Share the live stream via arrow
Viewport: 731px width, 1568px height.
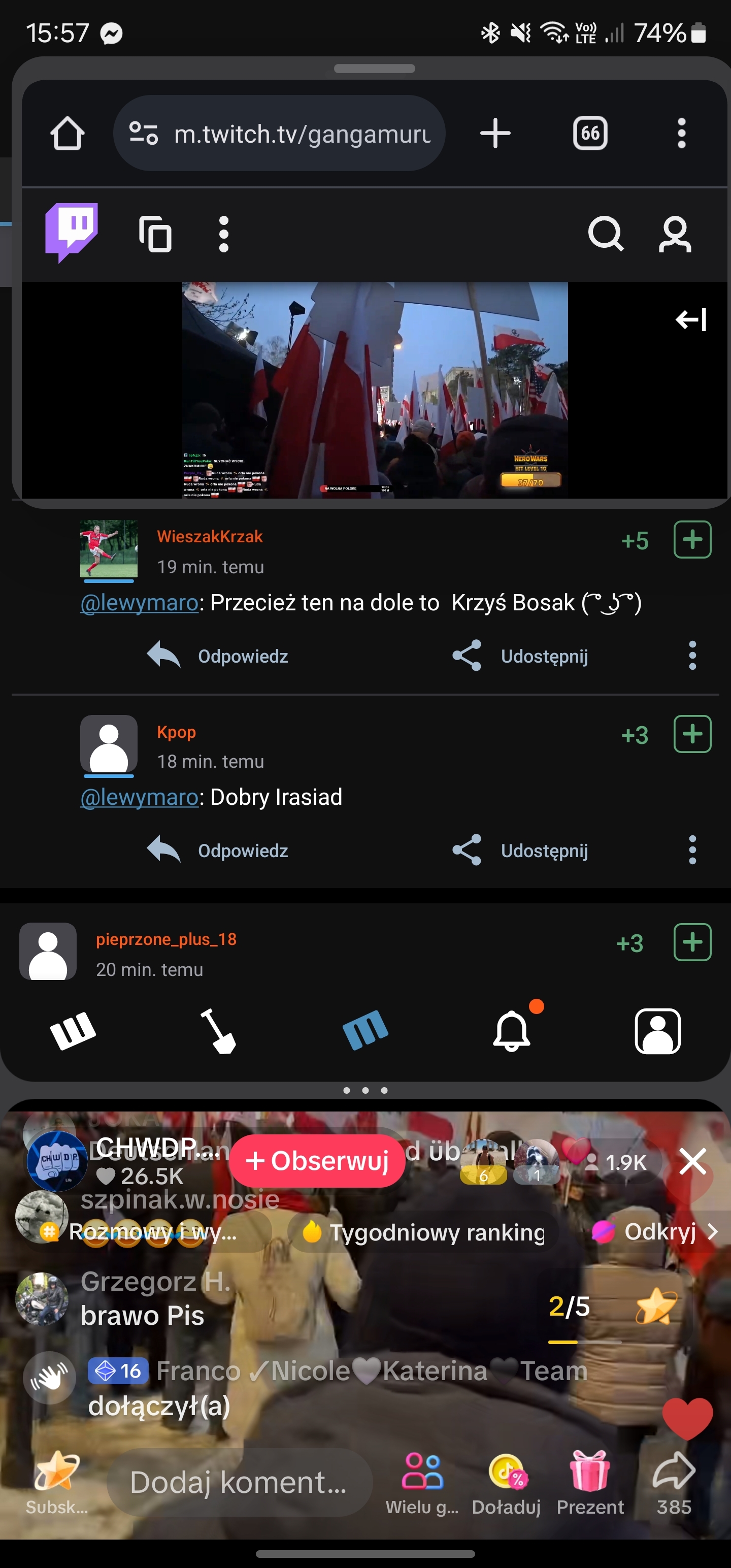[x=674, y=1482]
